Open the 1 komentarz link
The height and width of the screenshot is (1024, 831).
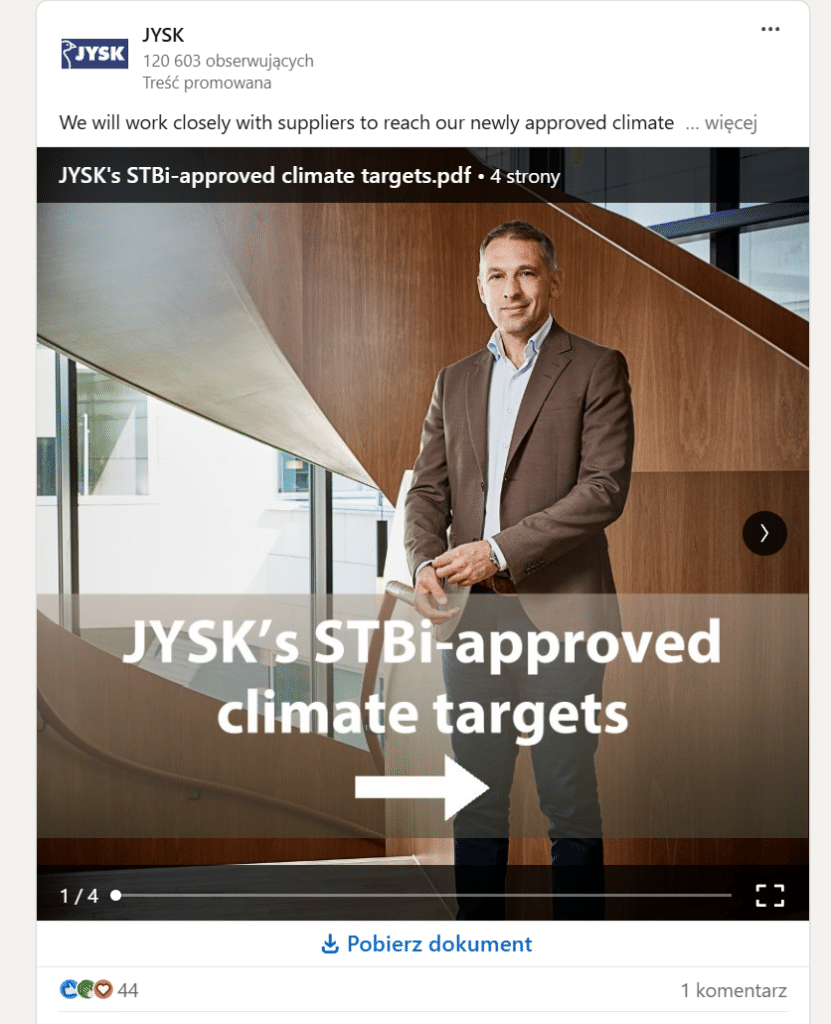pos(733,990)
